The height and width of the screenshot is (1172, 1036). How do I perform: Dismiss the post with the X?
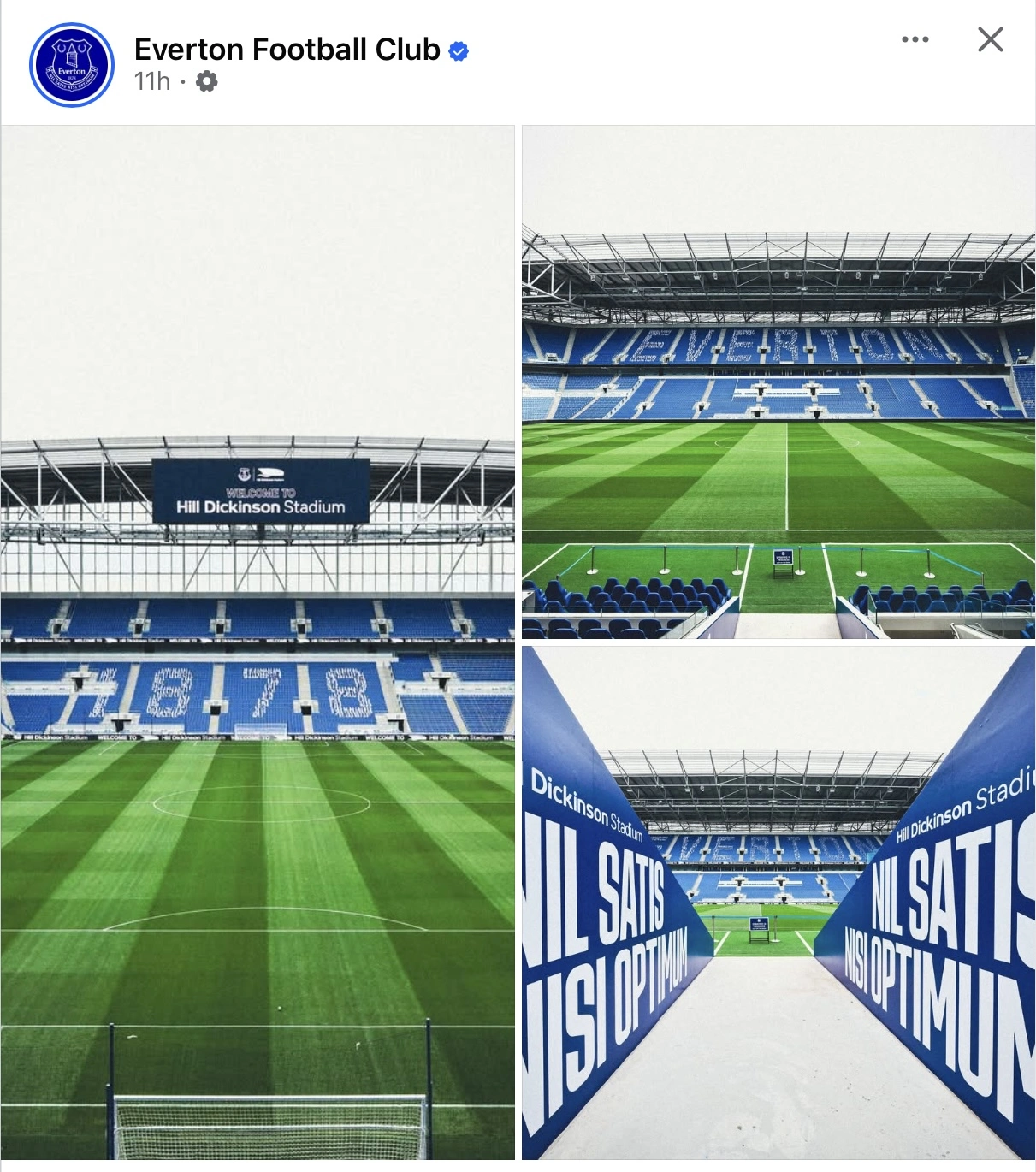pos(990,39)
